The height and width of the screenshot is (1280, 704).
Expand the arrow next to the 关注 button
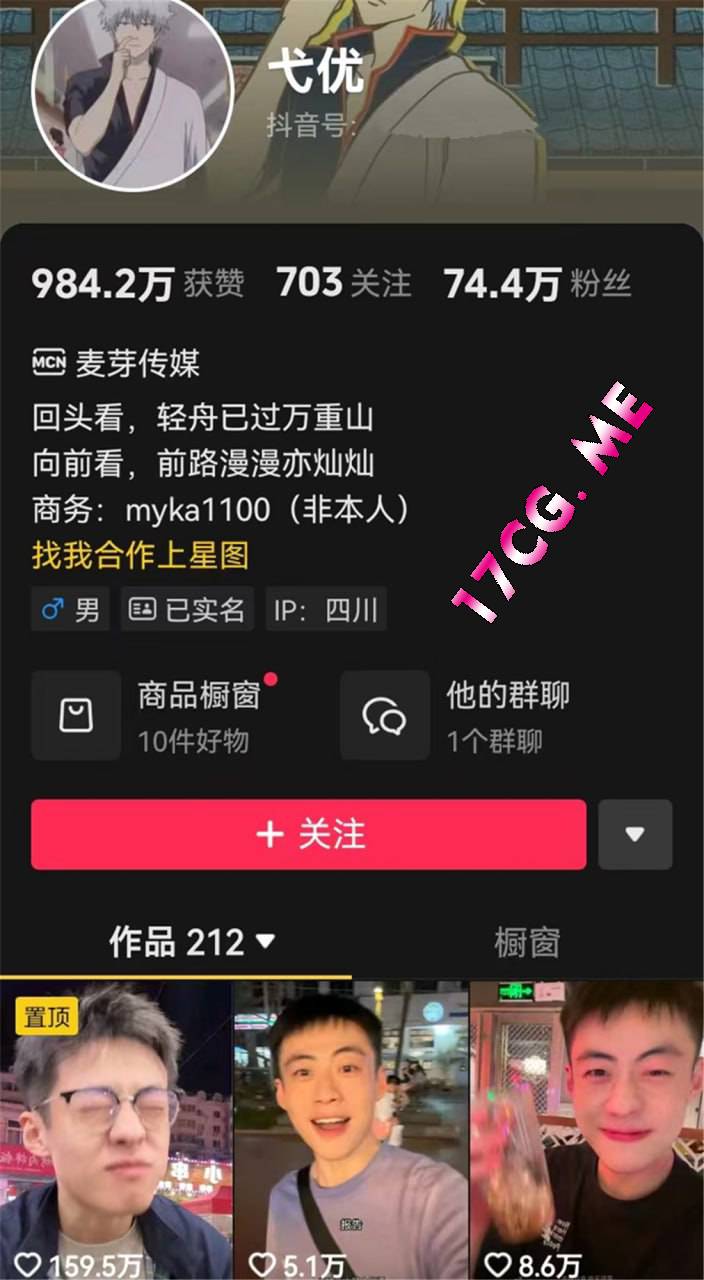tap(635, 834)
